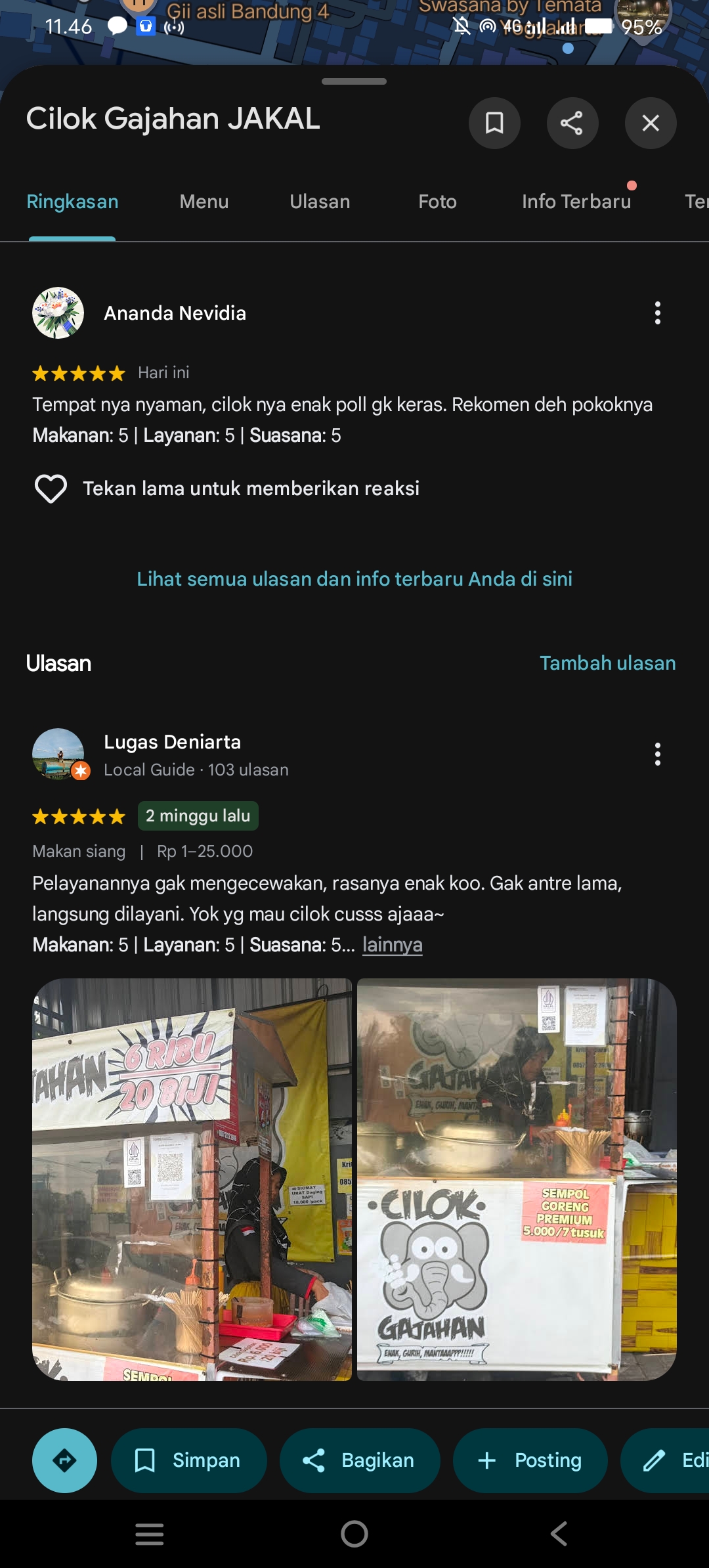This screenshot has width=709, height=1568.
Task: Open the Ulasan tab
Action: tap(320, 202)
